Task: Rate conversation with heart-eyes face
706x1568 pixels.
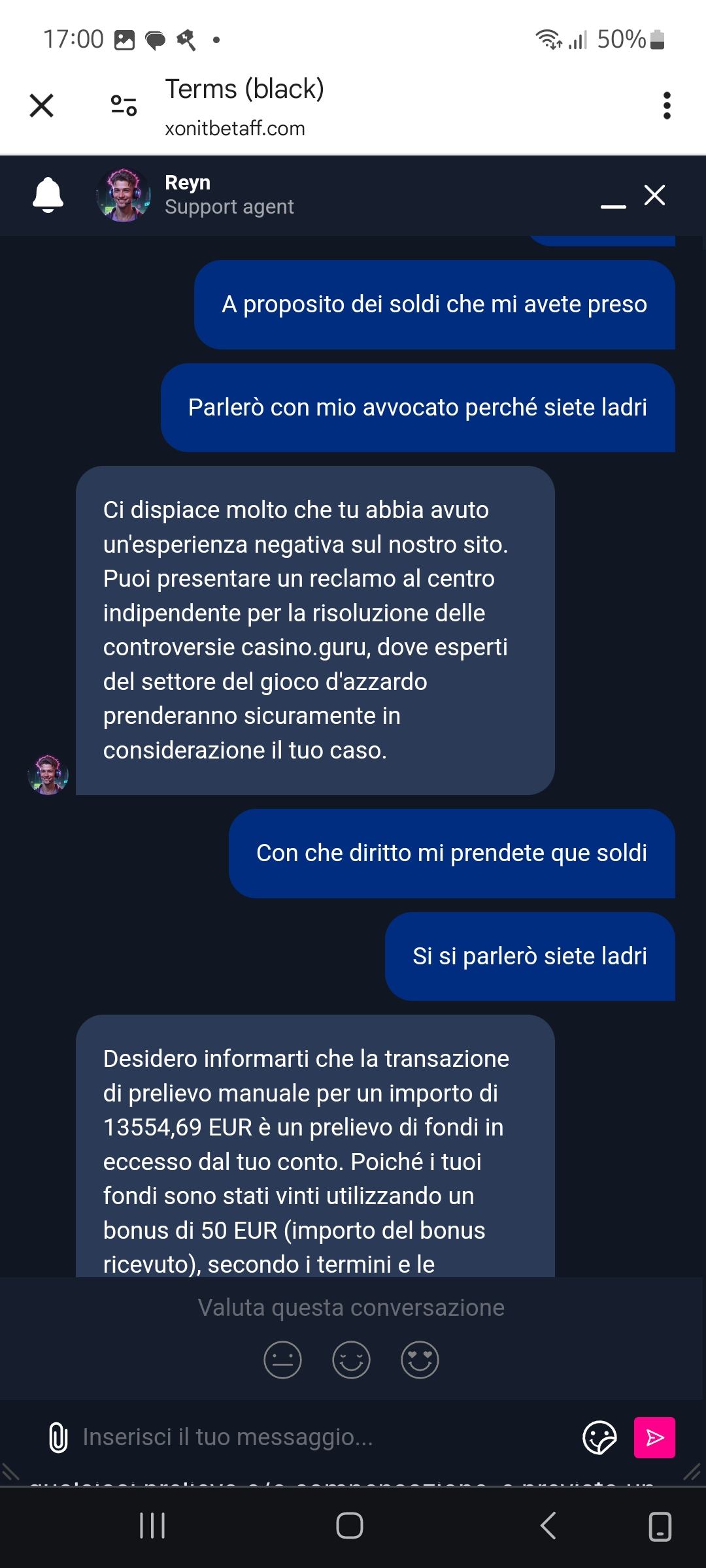Action: (420, 1360)
